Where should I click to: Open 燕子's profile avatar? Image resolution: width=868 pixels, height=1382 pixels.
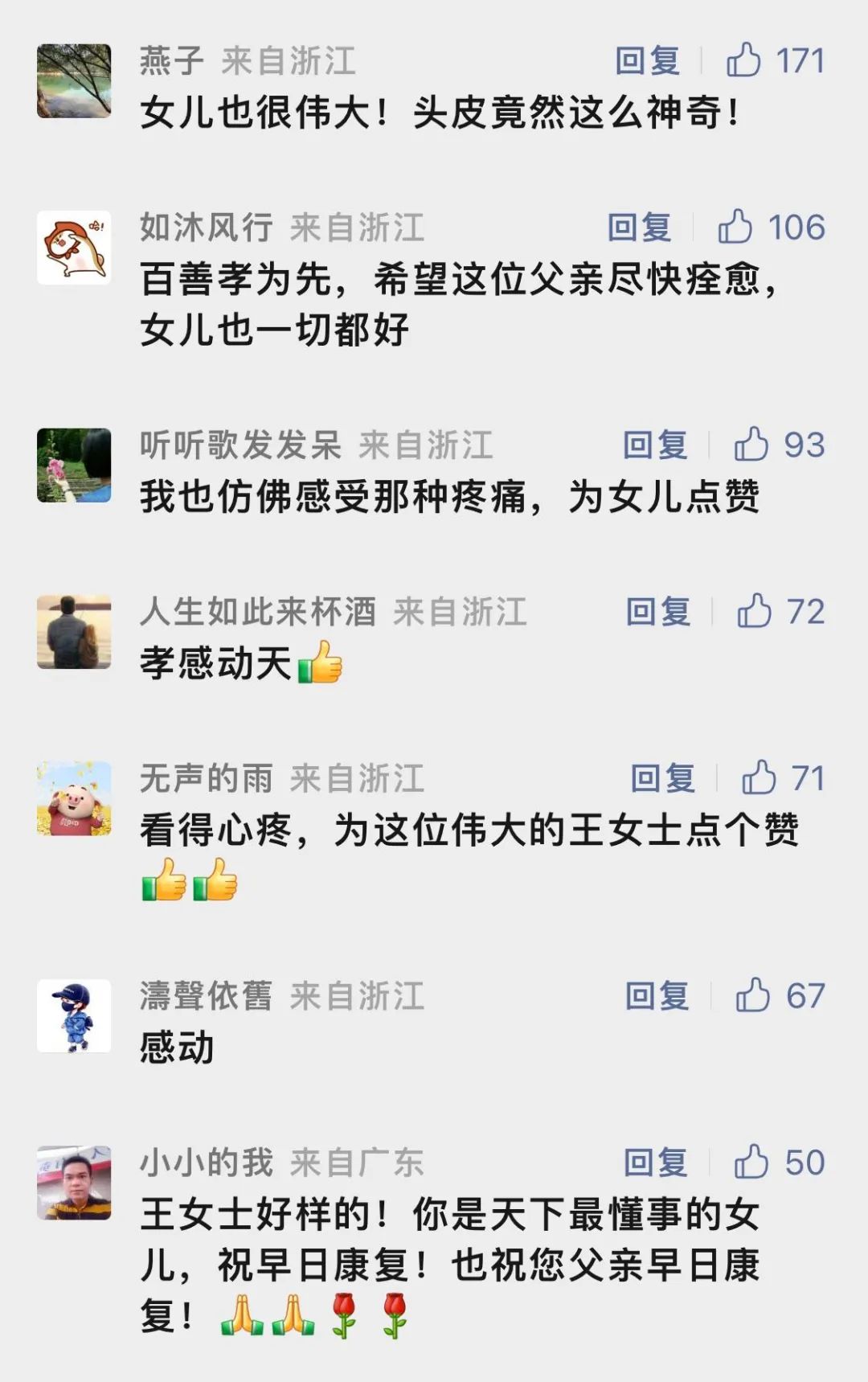(74, 81)
